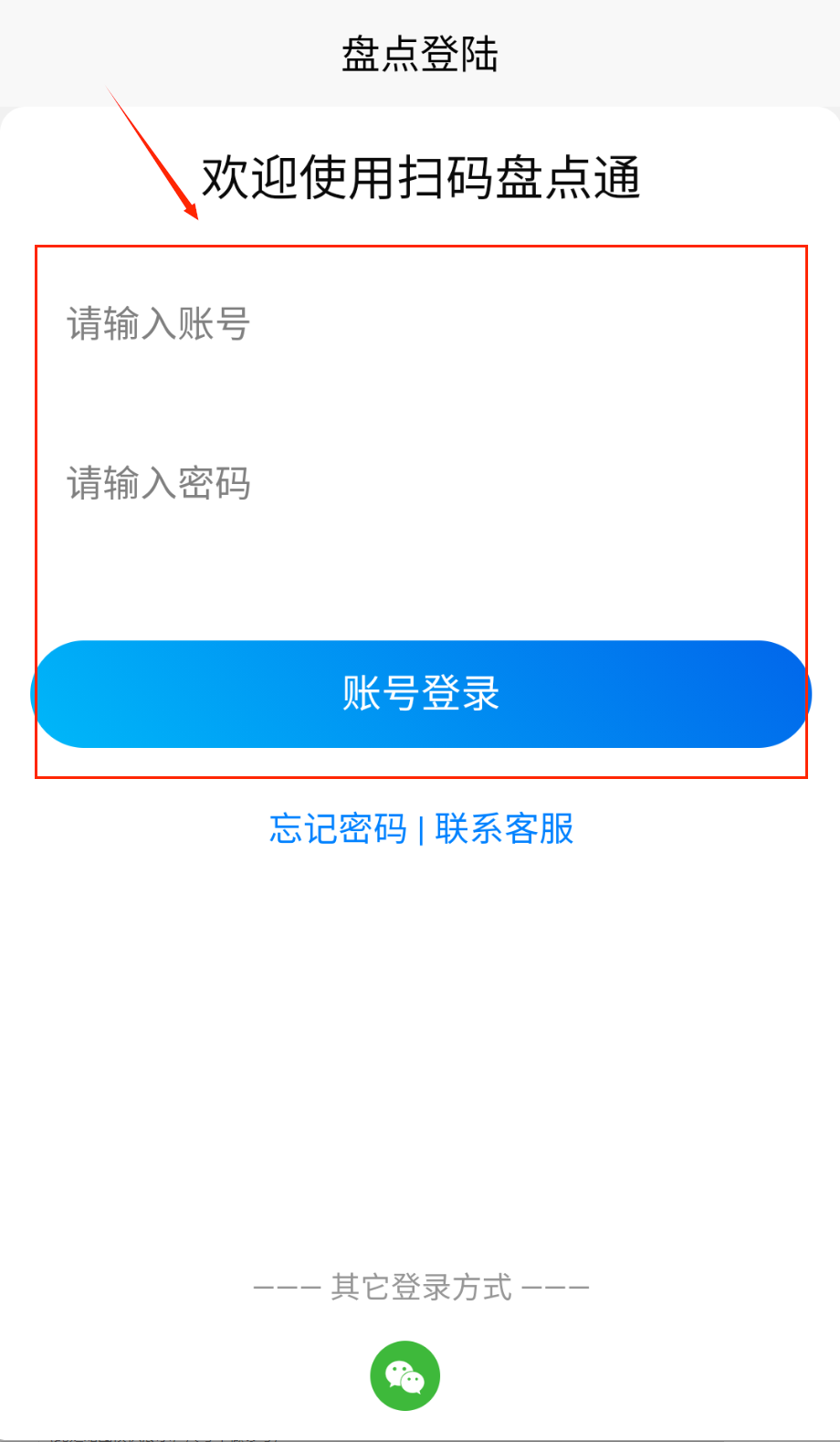The image size is (840, 1442).
Task: Focus the password input field
Action: tap(420, 483)
